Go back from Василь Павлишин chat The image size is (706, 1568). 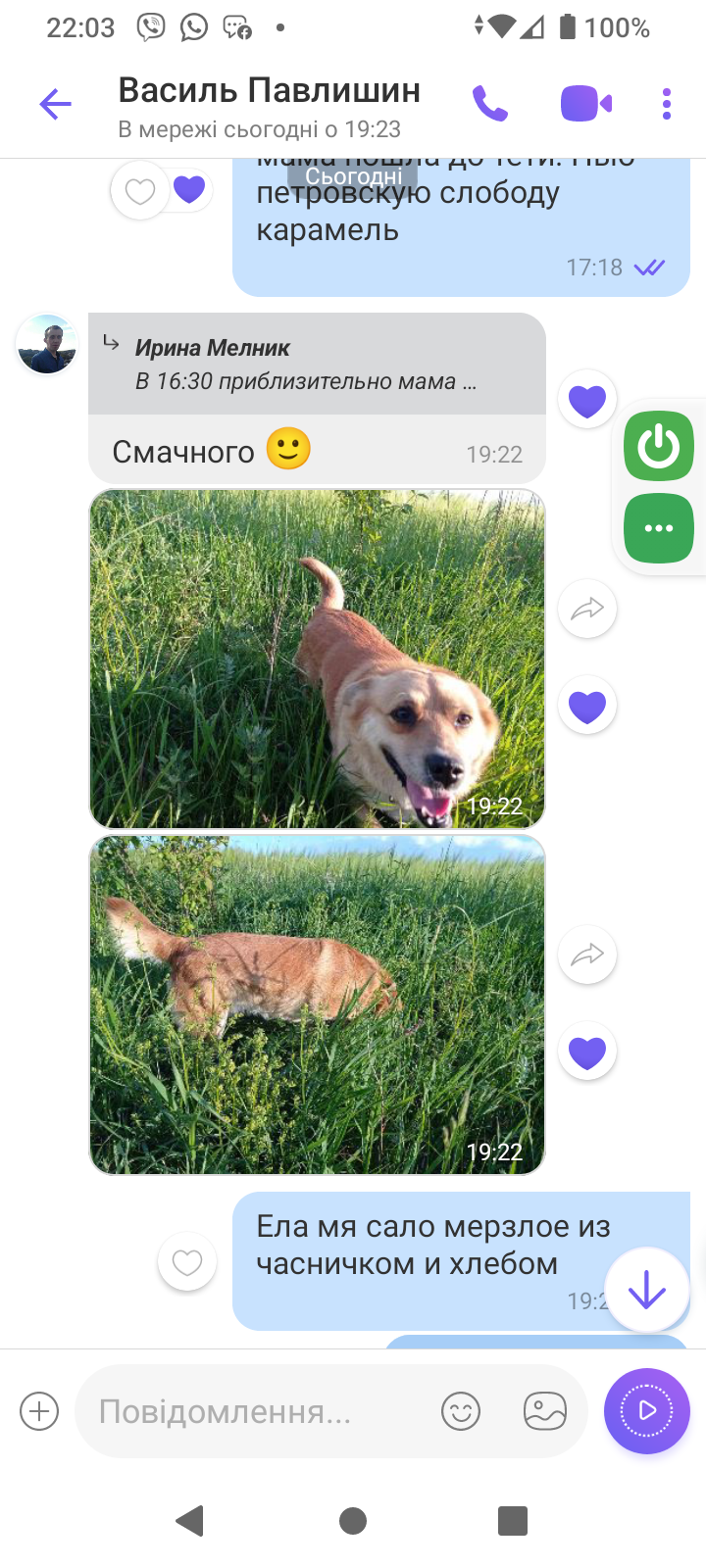coord(55,104)
